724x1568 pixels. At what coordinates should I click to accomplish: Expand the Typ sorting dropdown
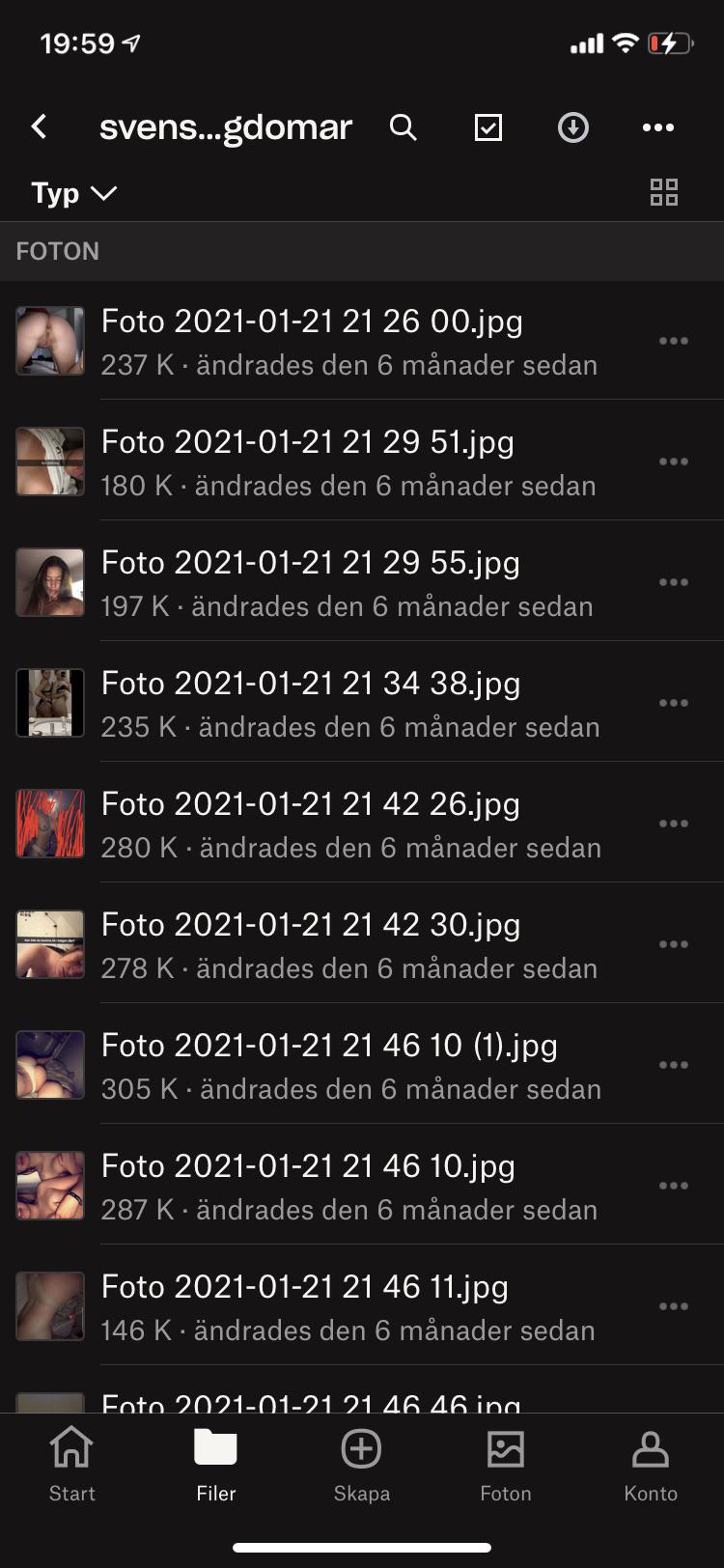[x=73, y=193]
